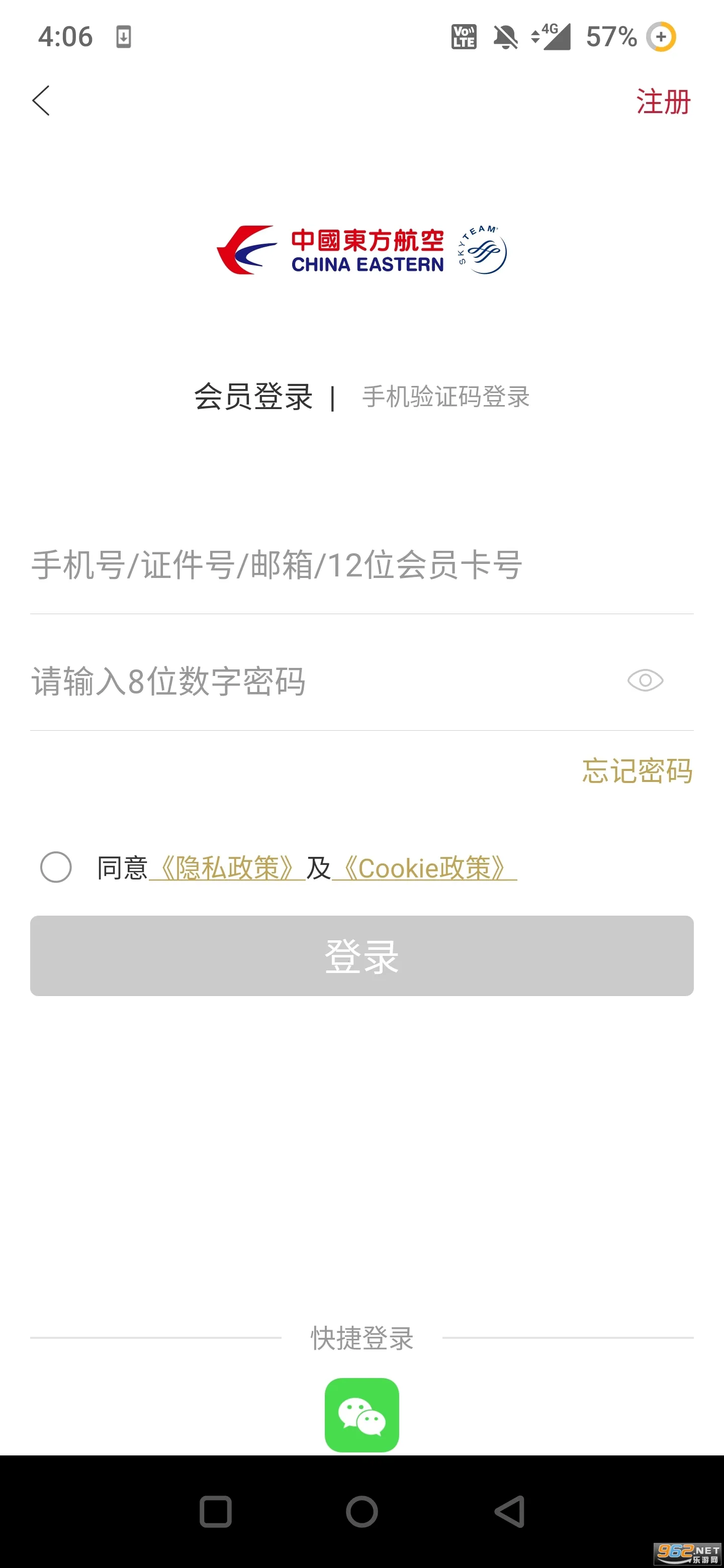724x1568 pixels.
Task: Click the SkyTeam alliance logo
Action: (479, 247)
